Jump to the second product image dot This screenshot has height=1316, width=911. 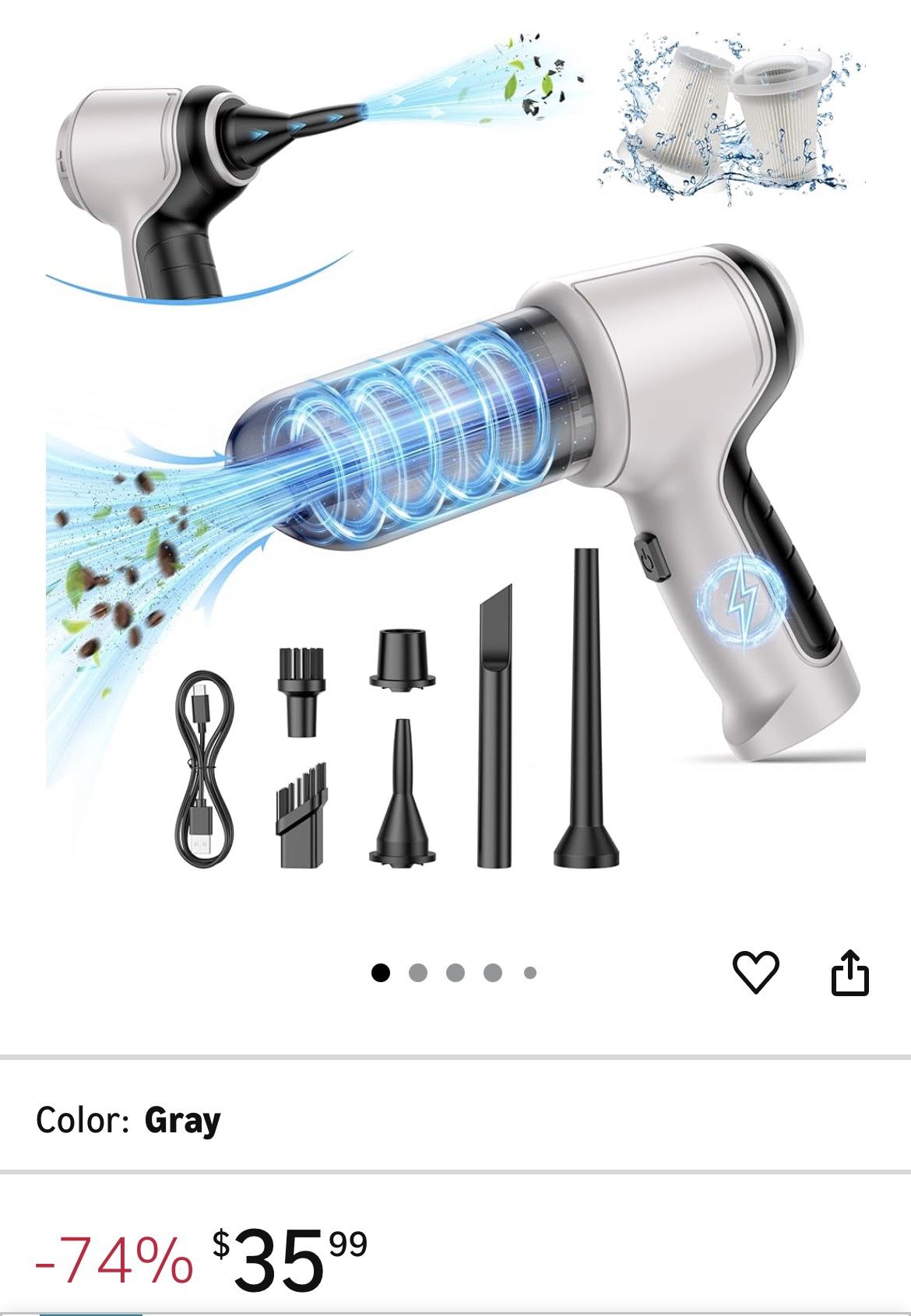tap(418, 973)
